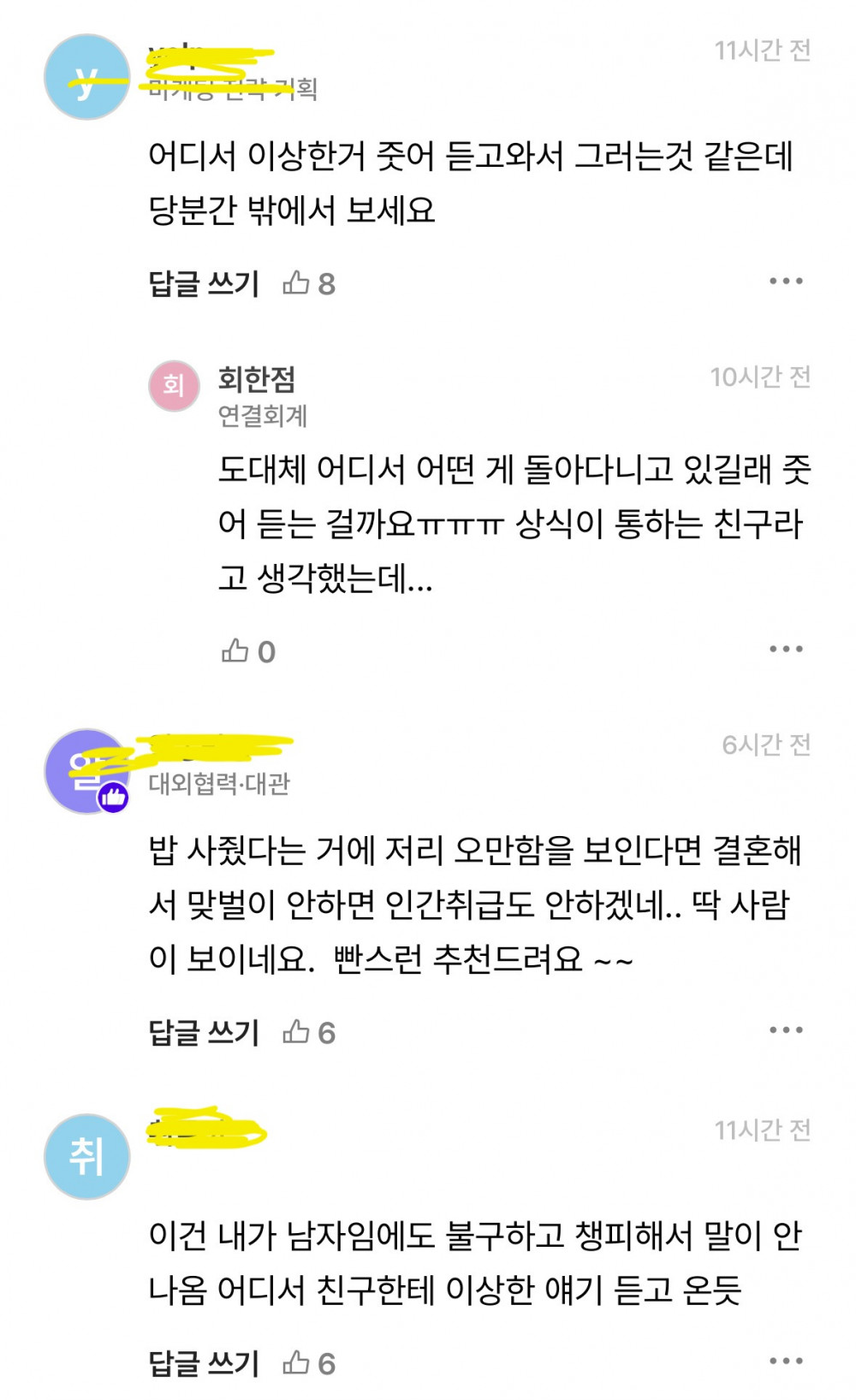The height and width of the screenshot is (1400, 856).
Task: Open more options on 회한점's reply
Action: point(785,650)
